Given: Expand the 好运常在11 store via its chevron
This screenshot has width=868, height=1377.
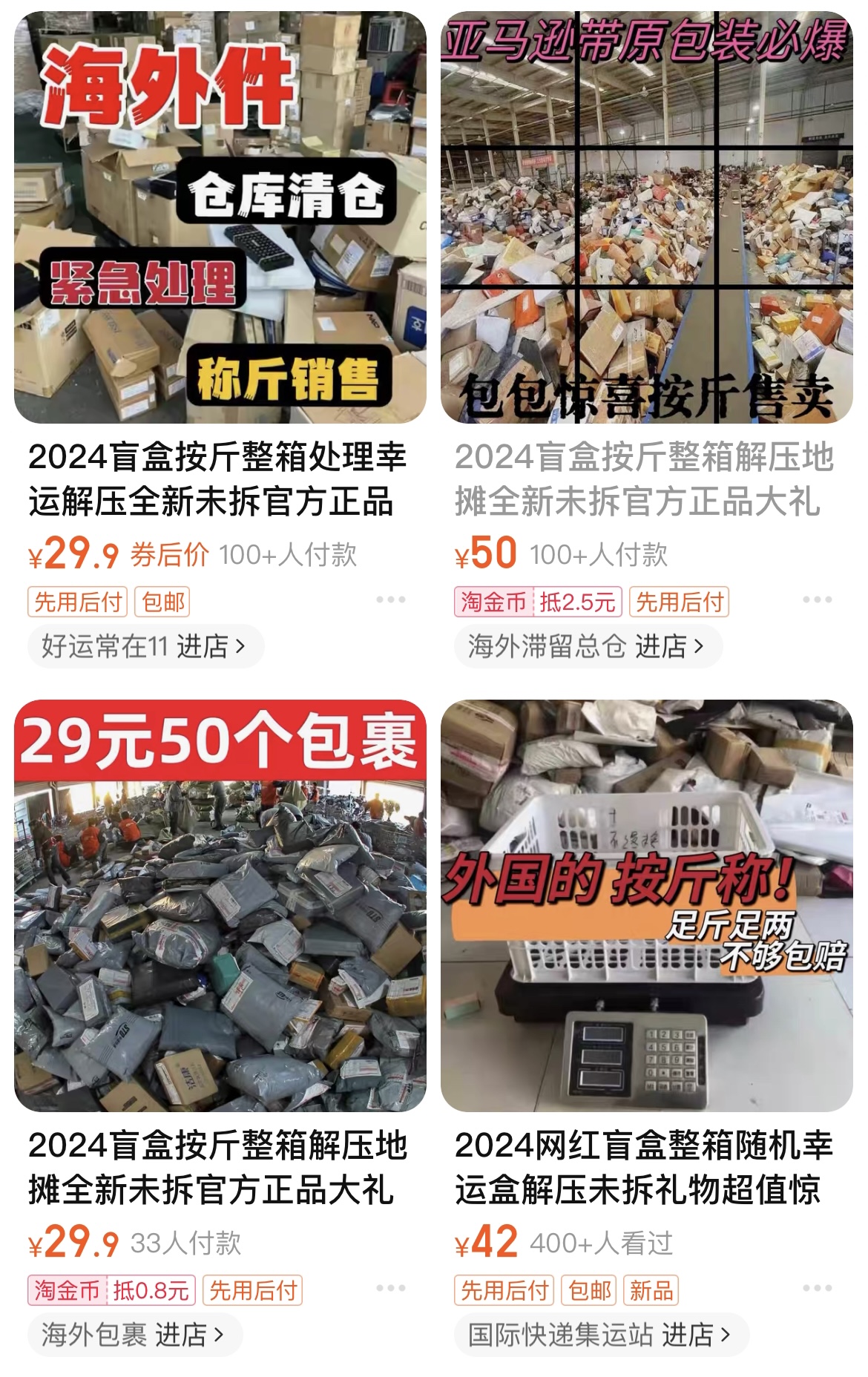Looking at the screenshot, I should coord(239,646).
